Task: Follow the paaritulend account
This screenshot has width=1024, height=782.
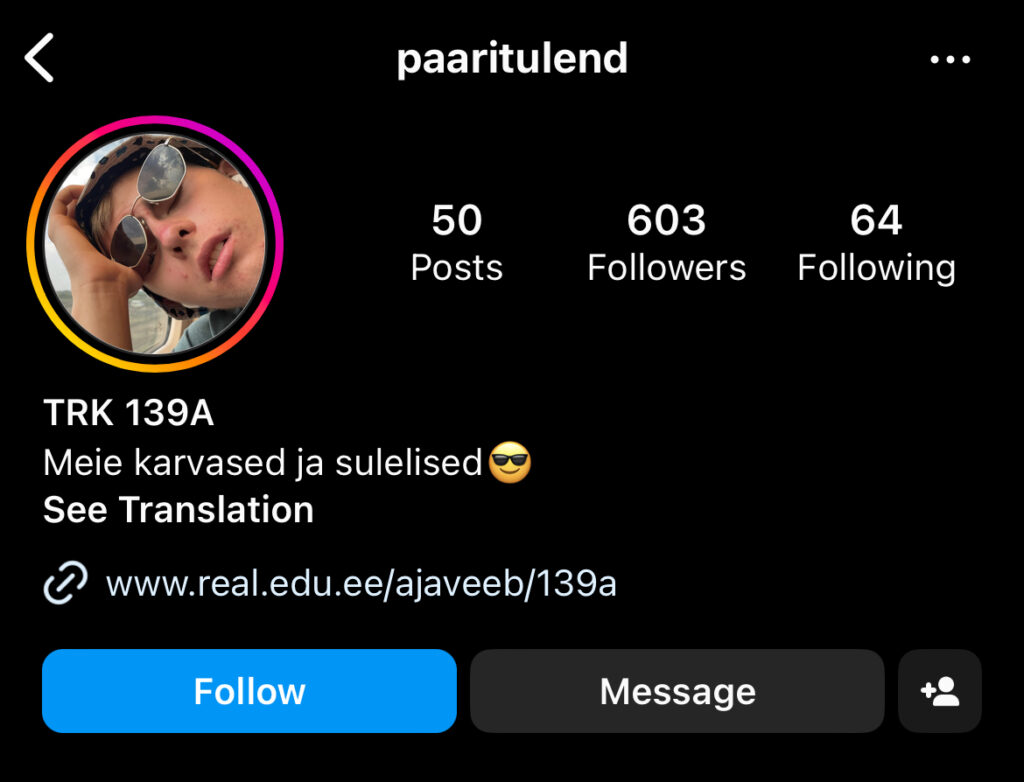Action: point(249,691)
